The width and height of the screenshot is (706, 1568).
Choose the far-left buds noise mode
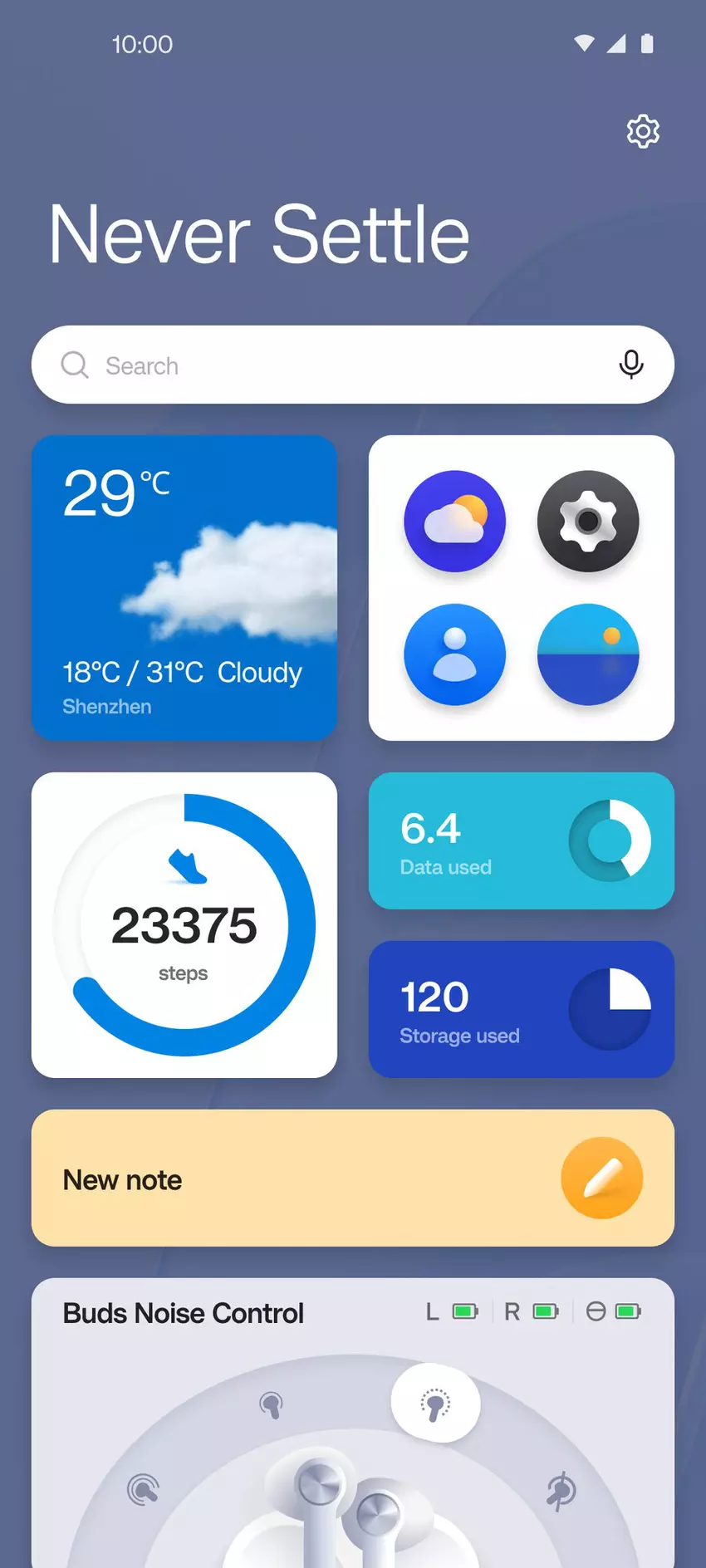click(x=143, y=1490)
